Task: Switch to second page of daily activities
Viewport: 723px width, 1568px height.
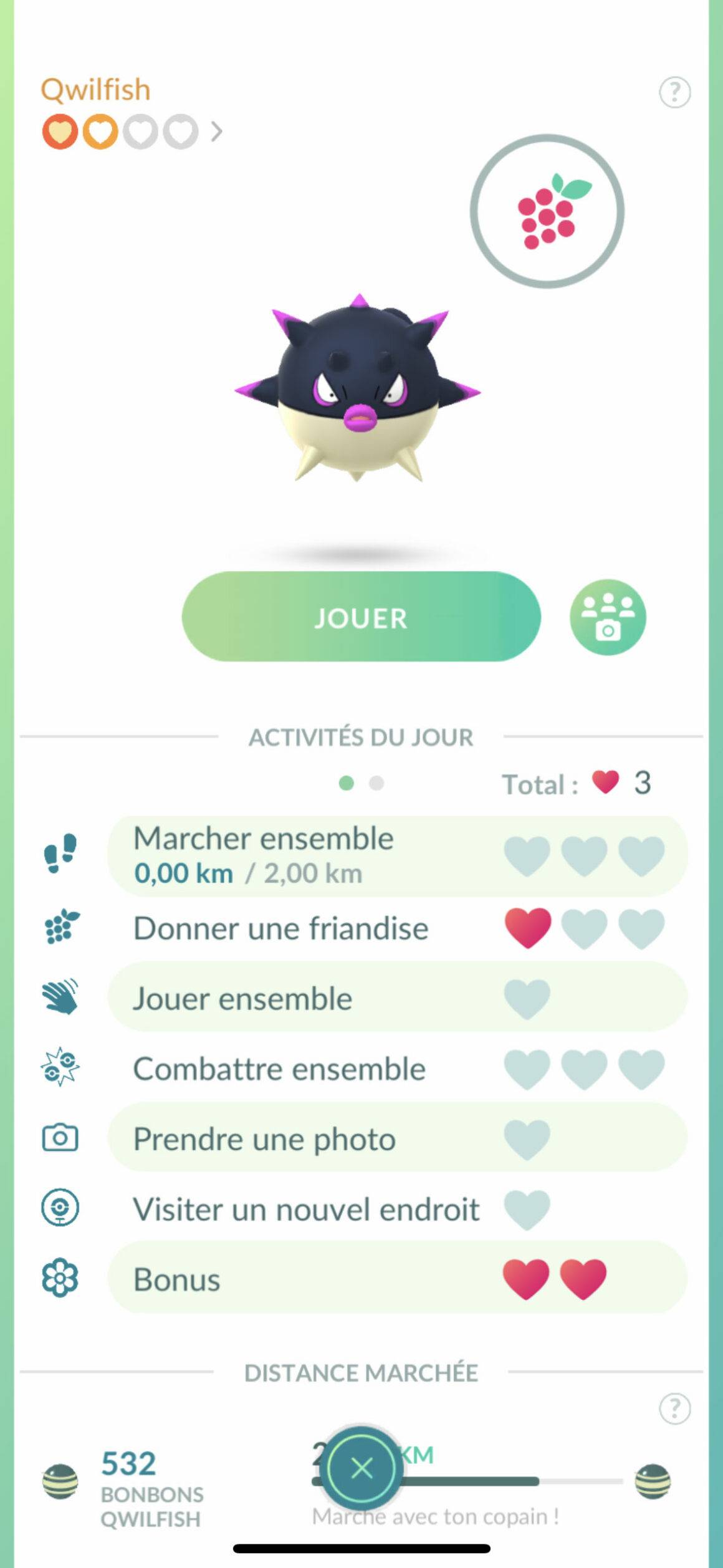Action: pos(376,783)
